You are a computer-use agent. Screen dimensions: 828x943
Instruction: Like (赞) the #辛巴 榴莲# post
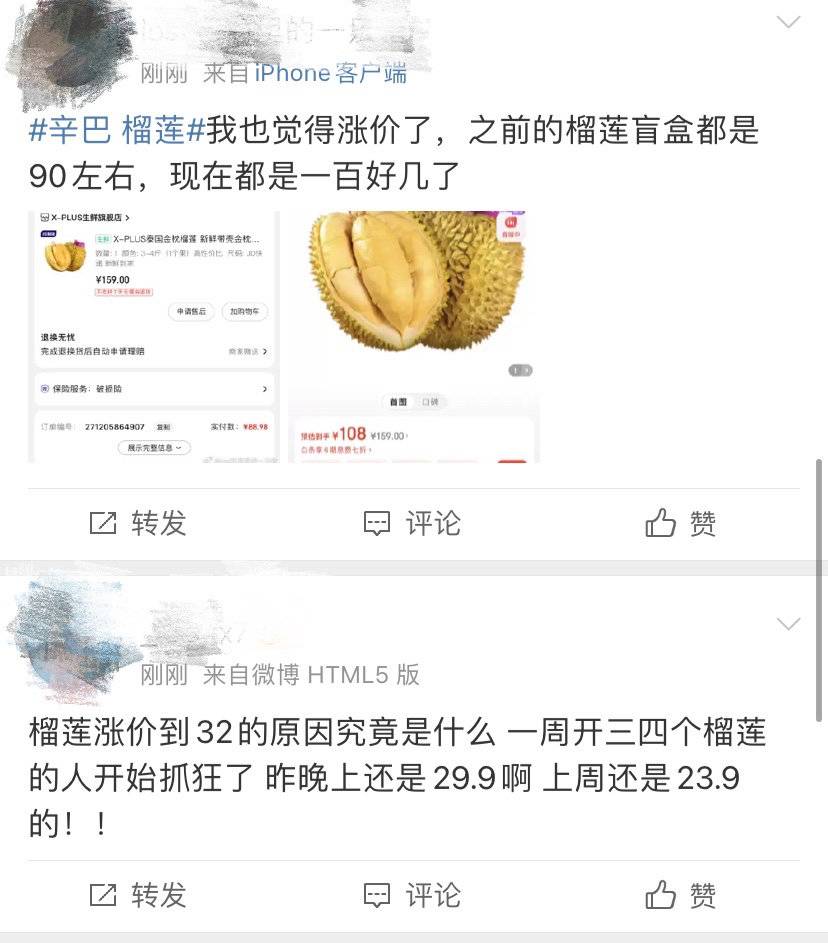(681, 523)
